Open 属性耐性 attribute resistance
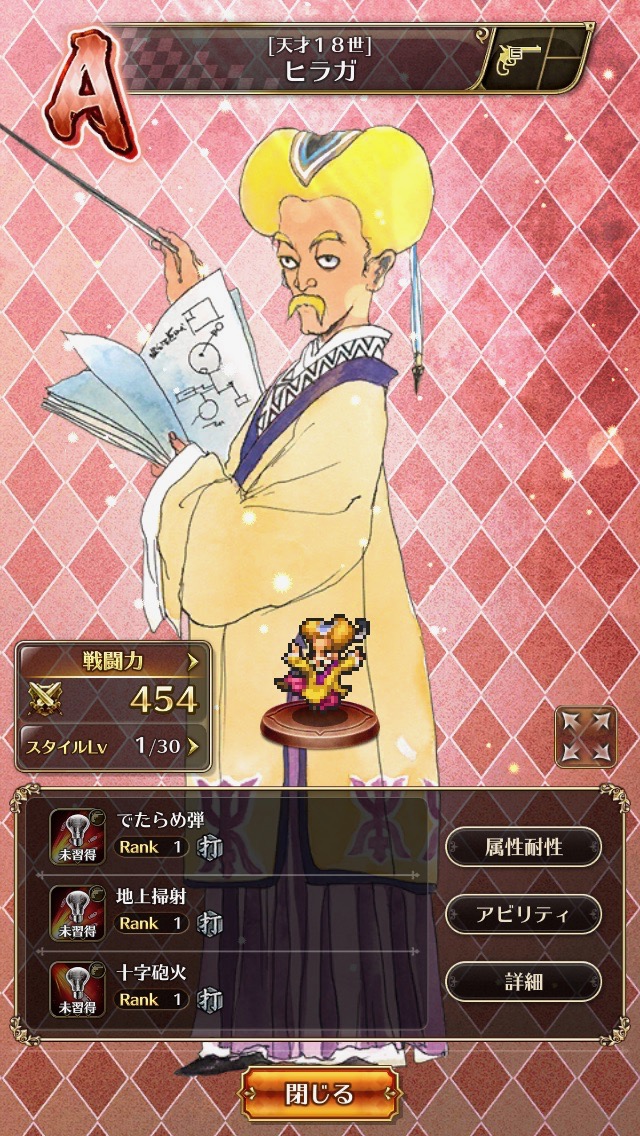640x1136 pixels. 523,847
